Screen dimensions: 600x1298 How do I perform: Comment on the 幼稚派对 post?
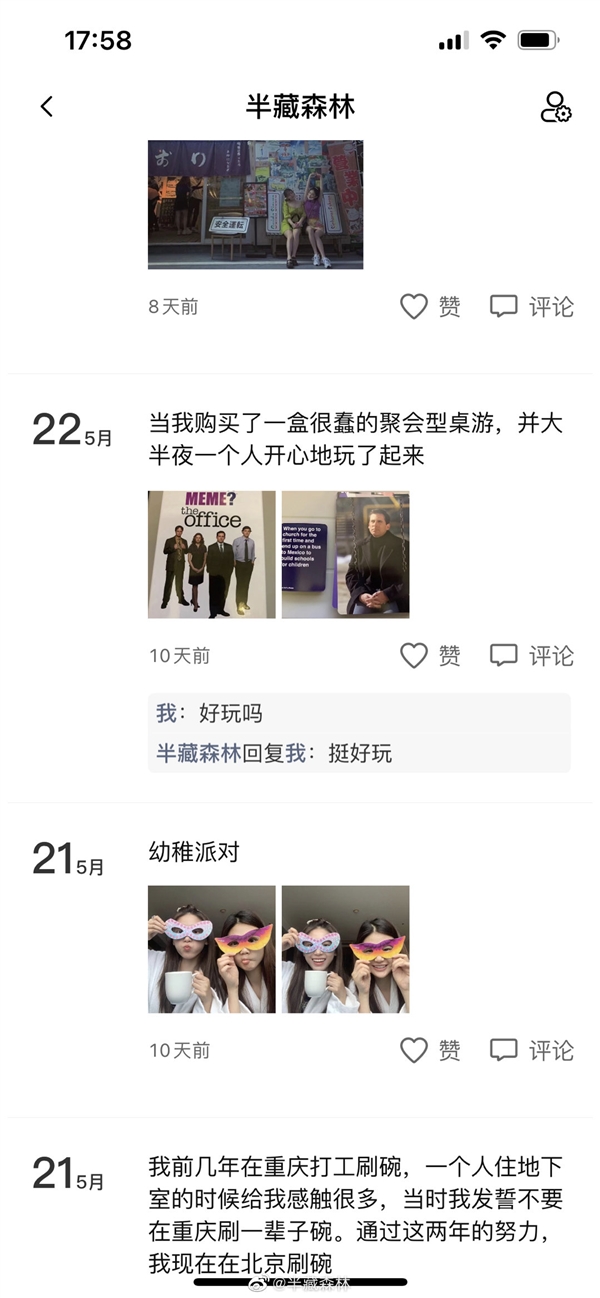[x=532, y=1051]
